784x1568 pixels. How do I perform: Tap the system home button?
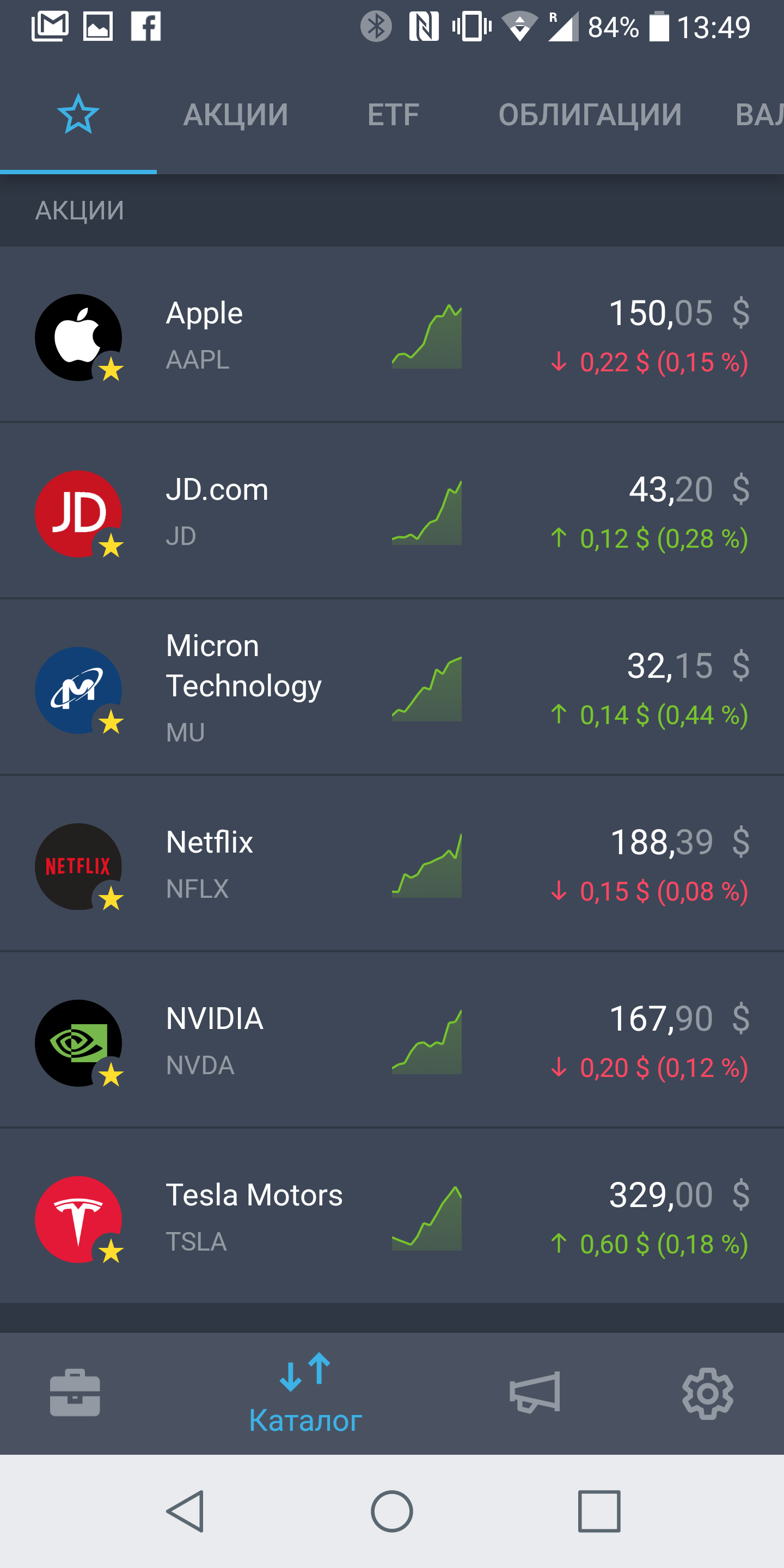pyautogui.click(x=392, y=1511)
